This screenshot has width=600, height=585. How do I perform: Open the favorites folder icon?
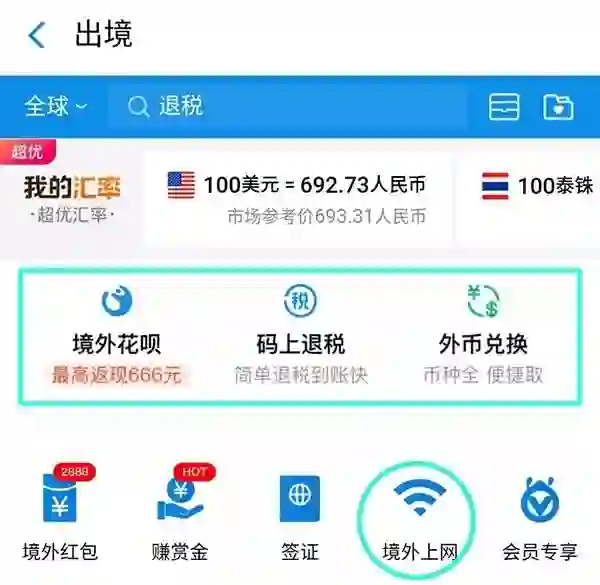click(x=557, y=107)
